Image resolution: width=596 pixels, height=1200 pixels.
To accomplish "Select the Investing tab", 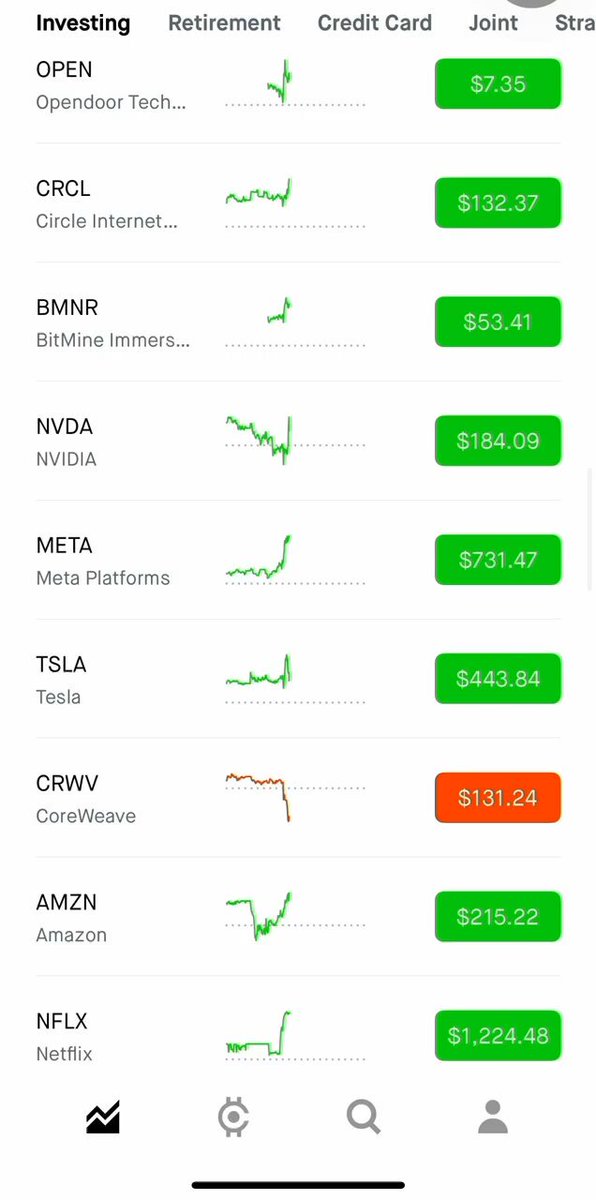I will pyautogui.click(x=83, y=22).
